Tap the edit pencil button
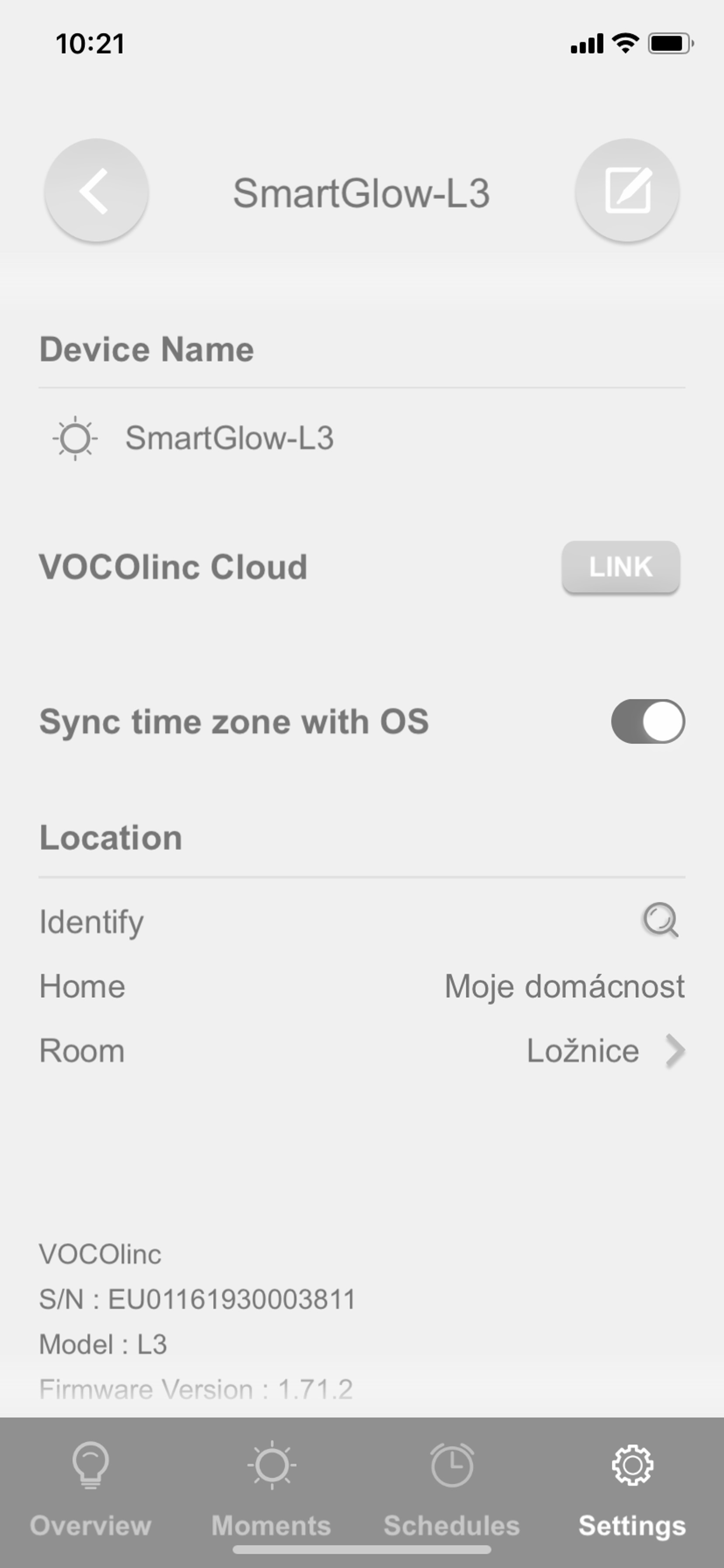724x1568 pixels. click(x=627, y=191)
